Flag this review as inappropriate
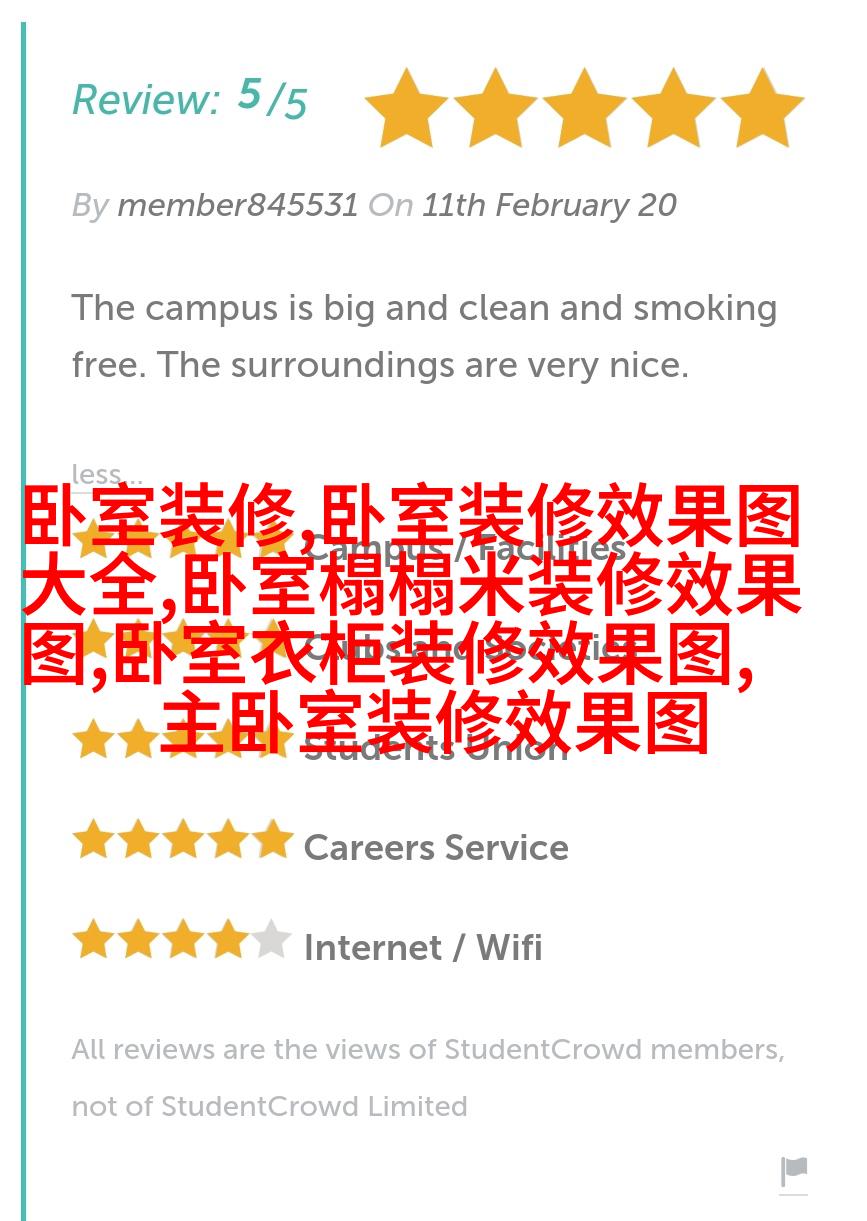This screenshot has width=867, height=1221. (x=793, y=1171)
